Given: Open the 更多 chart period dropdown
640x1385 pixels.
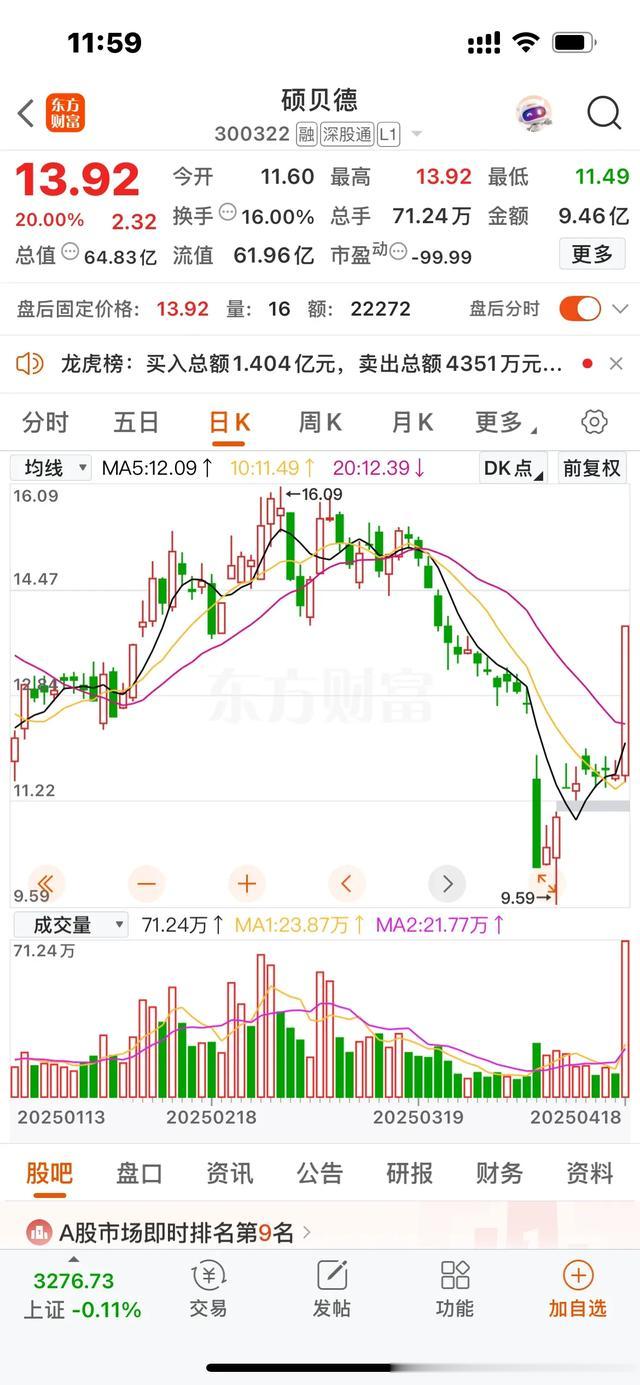Looking at the screenshot, I should 505,422.
